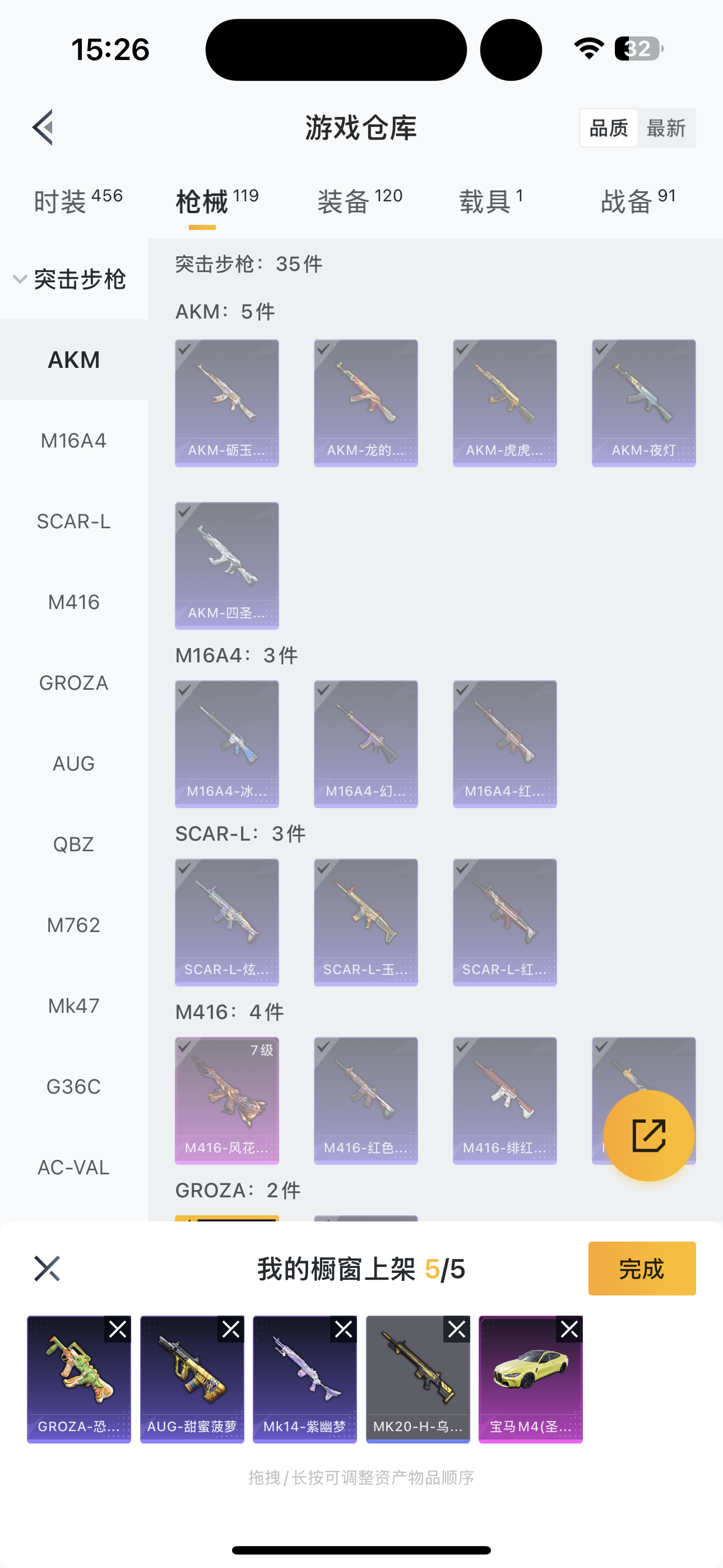723x1568 pixels.
Task: Jump to GROZA in the side list
Action: pyautogui.click(x=73, y=683)
